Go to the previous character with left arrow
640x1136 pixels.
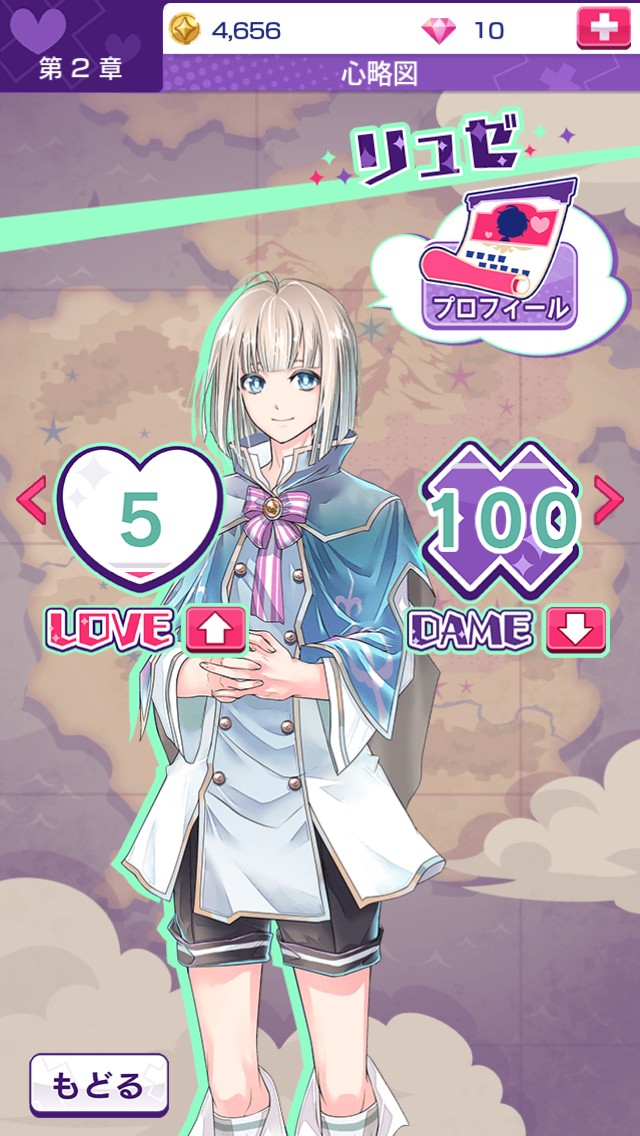(32, 500)
